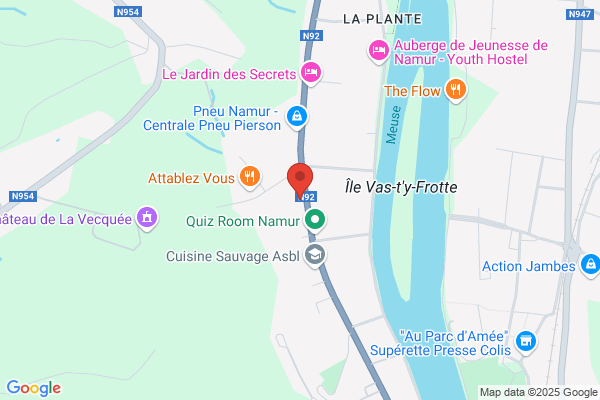Select Pneu Namur shop marker
This screenshot has width=600, height=400.
point(297,117)
